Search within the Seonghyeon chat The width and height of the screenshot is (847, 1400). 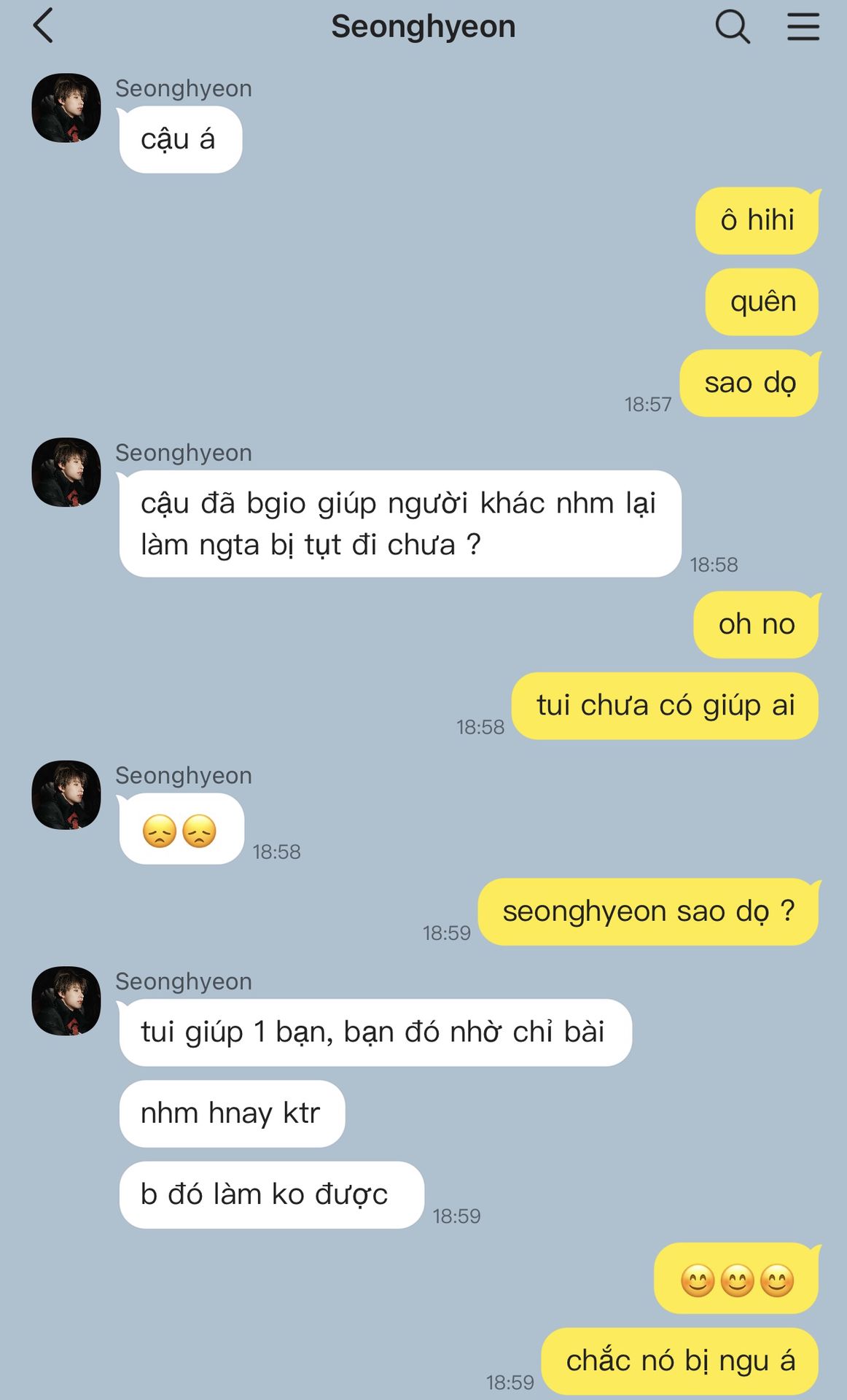(732, 27)
